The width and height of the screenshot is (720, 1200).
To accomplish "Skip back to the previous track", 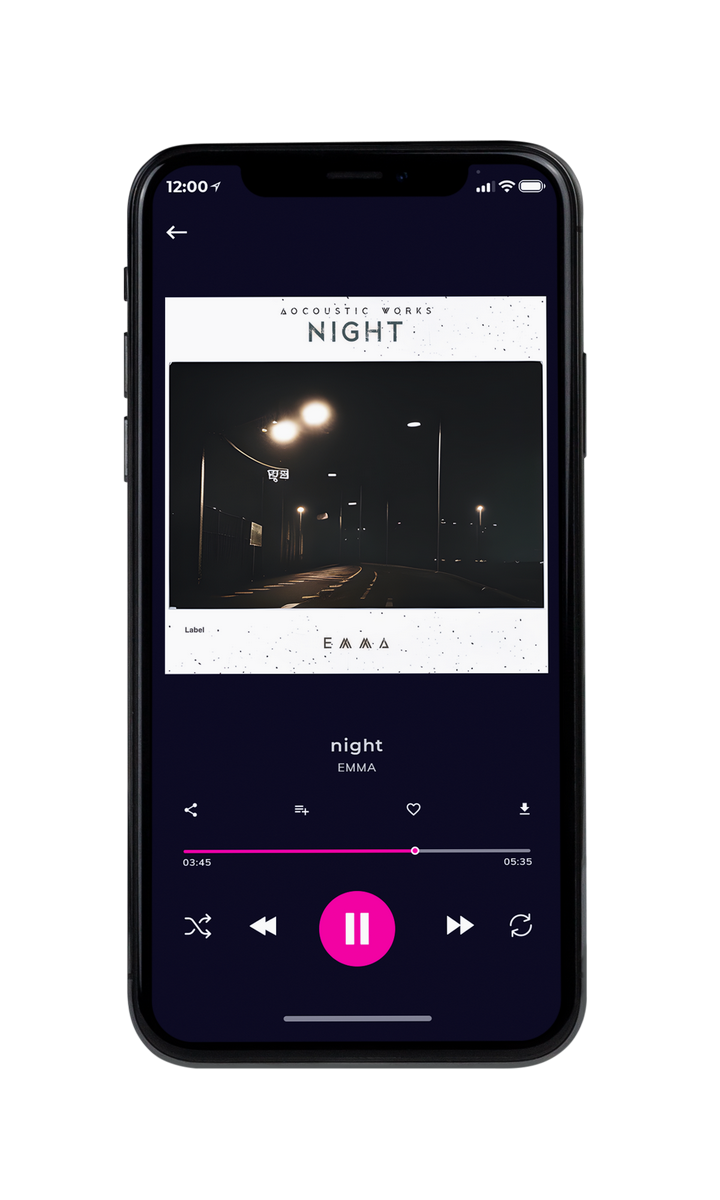I will point(263,927).
